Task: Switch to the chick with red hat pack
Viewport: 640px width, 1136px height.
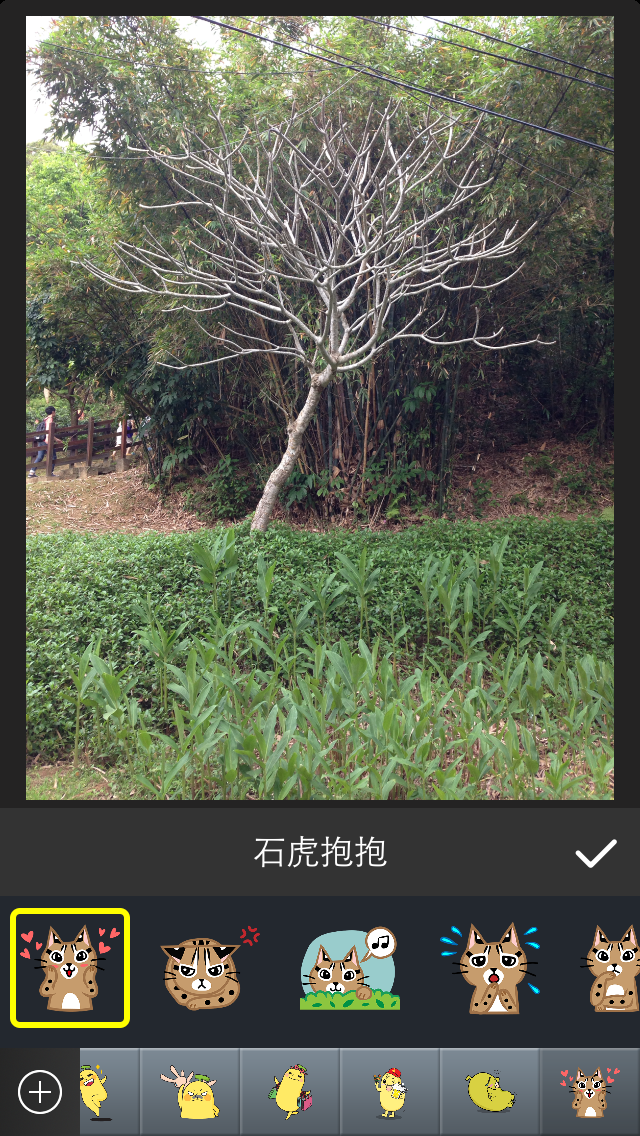Action: pyautogui.click(x=390, y=1092)
